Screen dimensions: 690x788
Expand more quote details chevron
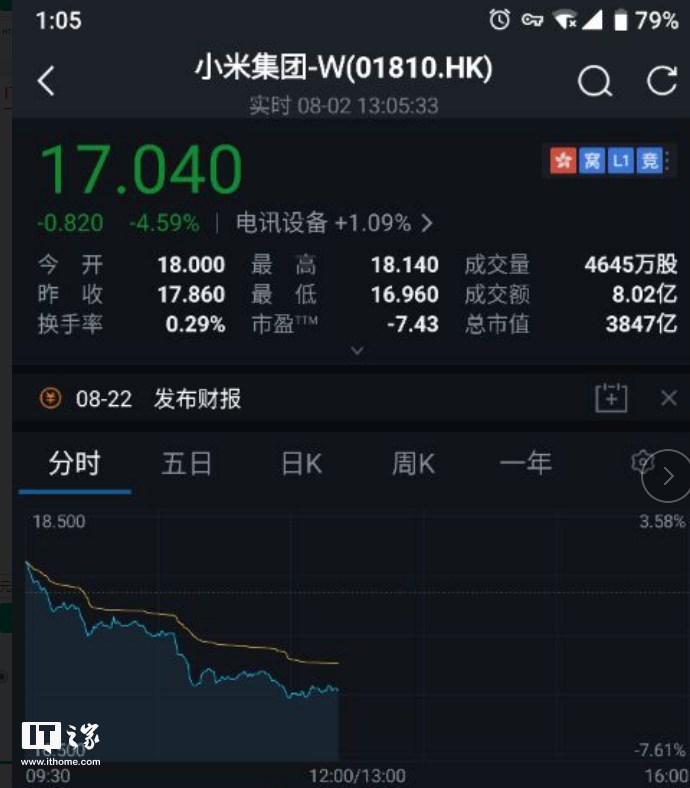pos(357,351)
